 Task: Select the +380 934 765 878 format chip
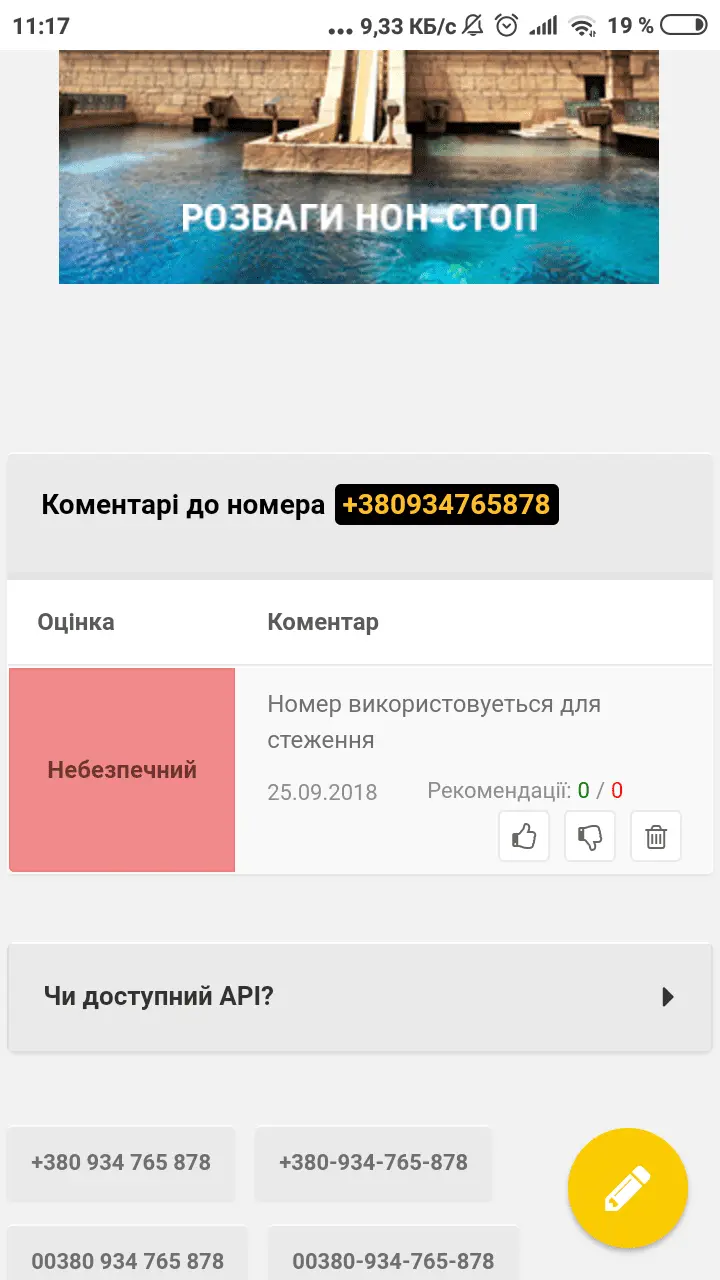pos(121,1163)
